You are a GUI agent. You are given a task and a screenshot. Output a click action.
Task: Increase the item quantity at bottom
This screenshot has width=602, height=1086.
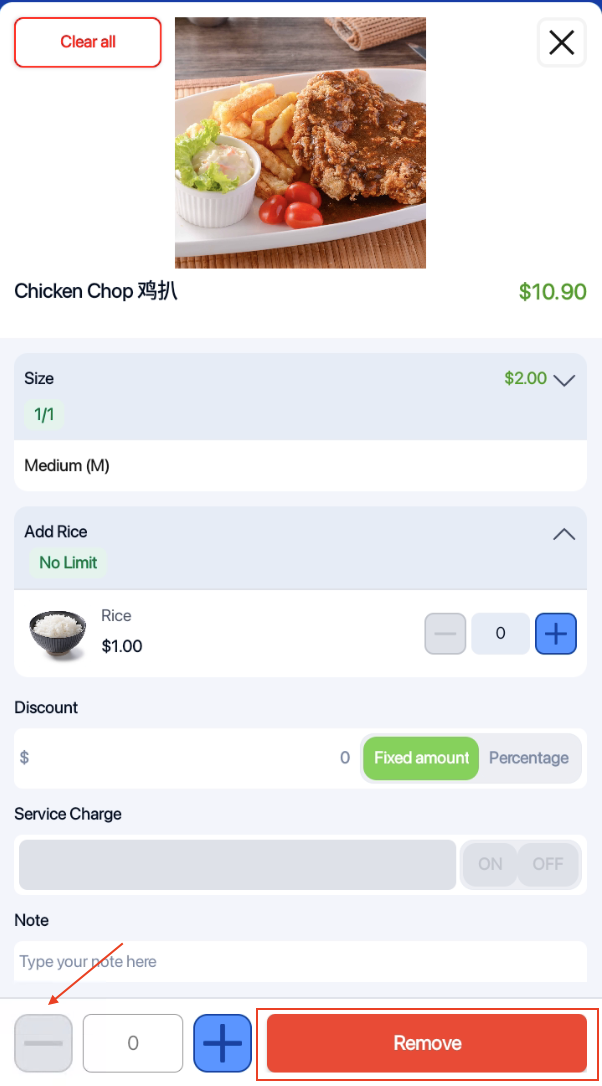(x=222, y=1043)
